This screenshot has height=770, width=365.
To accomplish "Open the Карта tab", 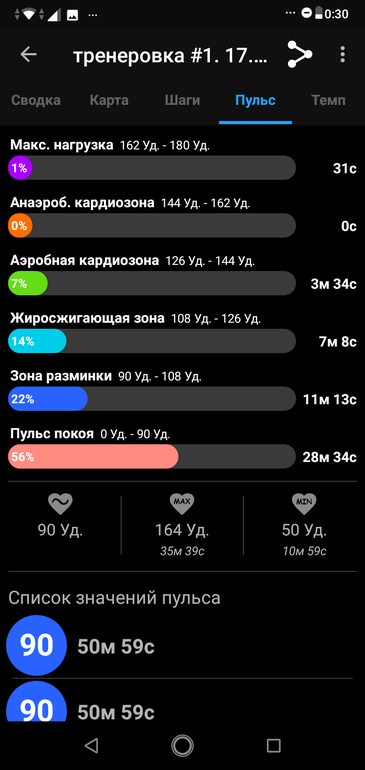I will [x=109, y=101].
